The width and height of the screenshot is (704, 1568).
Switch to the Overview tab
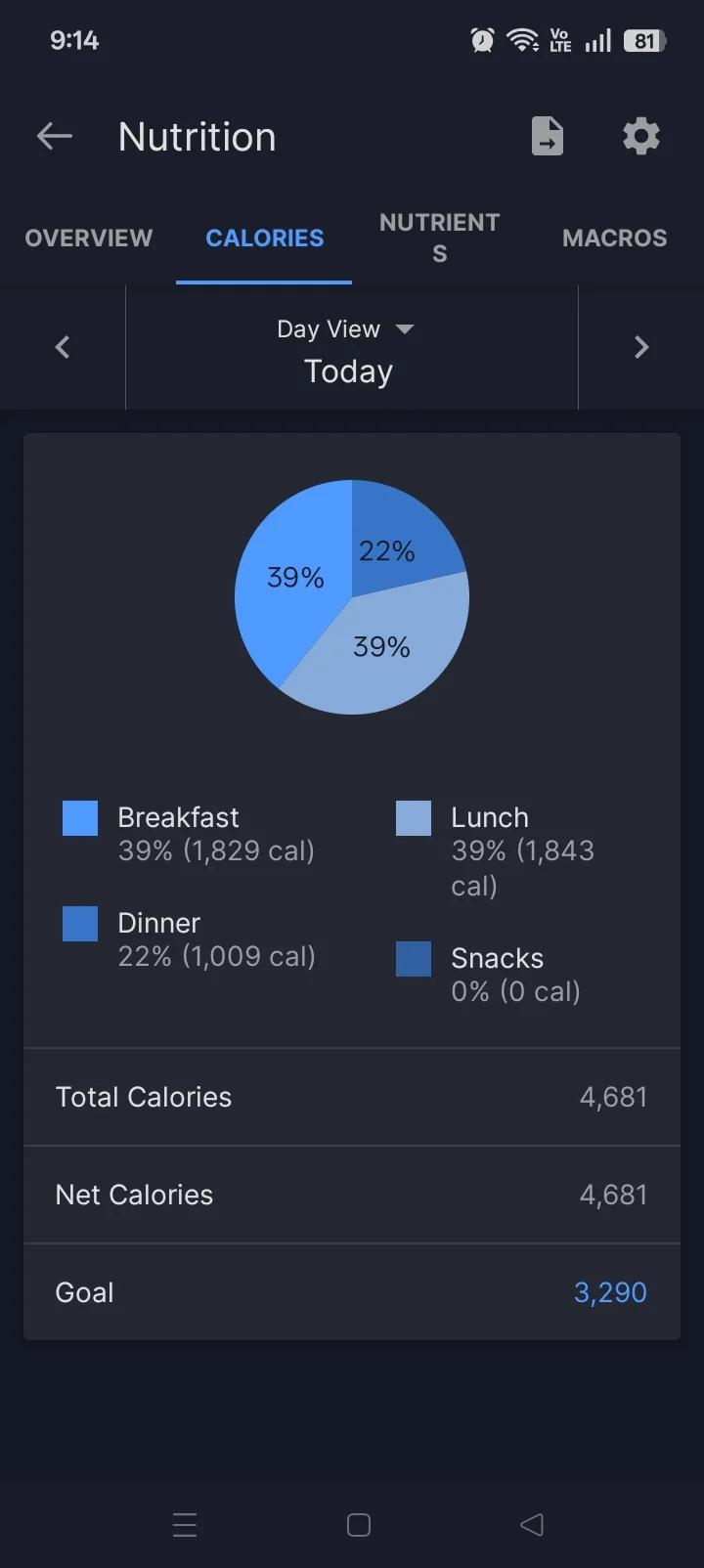(89, 238)
